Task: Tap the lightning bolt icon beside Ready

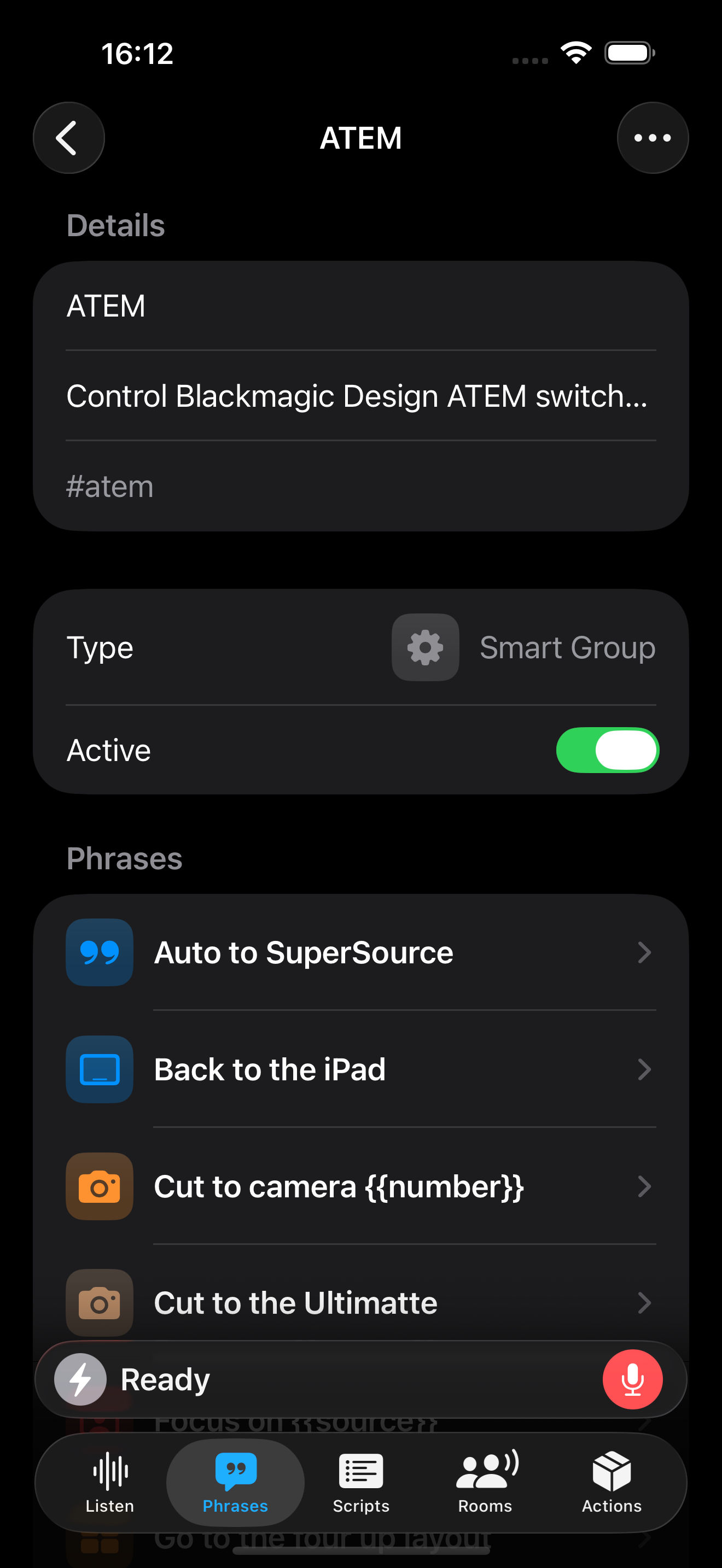Action: click(80, 1379)
